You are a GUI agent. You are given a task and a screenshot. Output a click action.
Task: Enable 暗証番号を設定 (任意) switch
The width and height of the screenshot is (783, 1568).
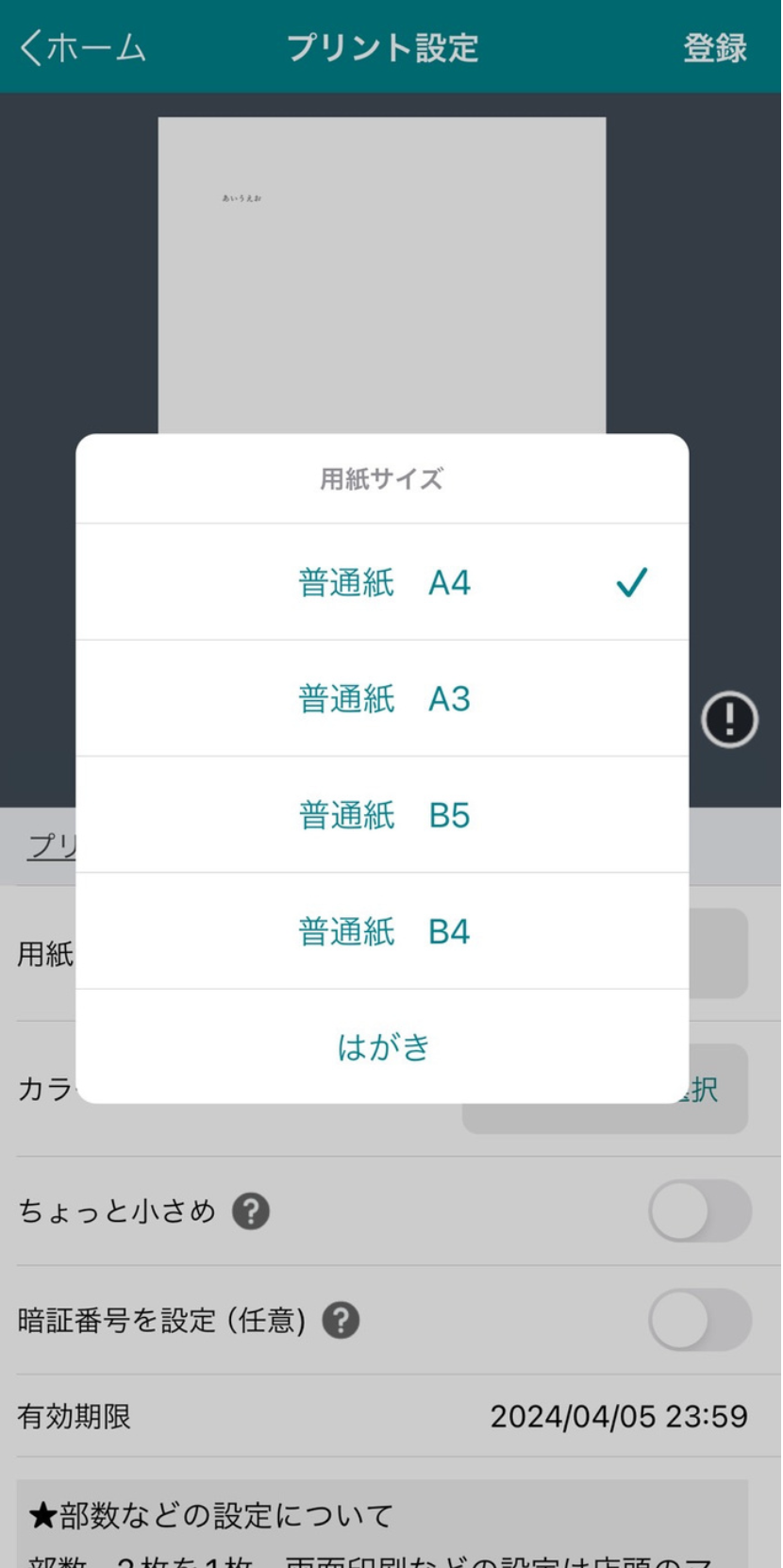click(700, 1320)
